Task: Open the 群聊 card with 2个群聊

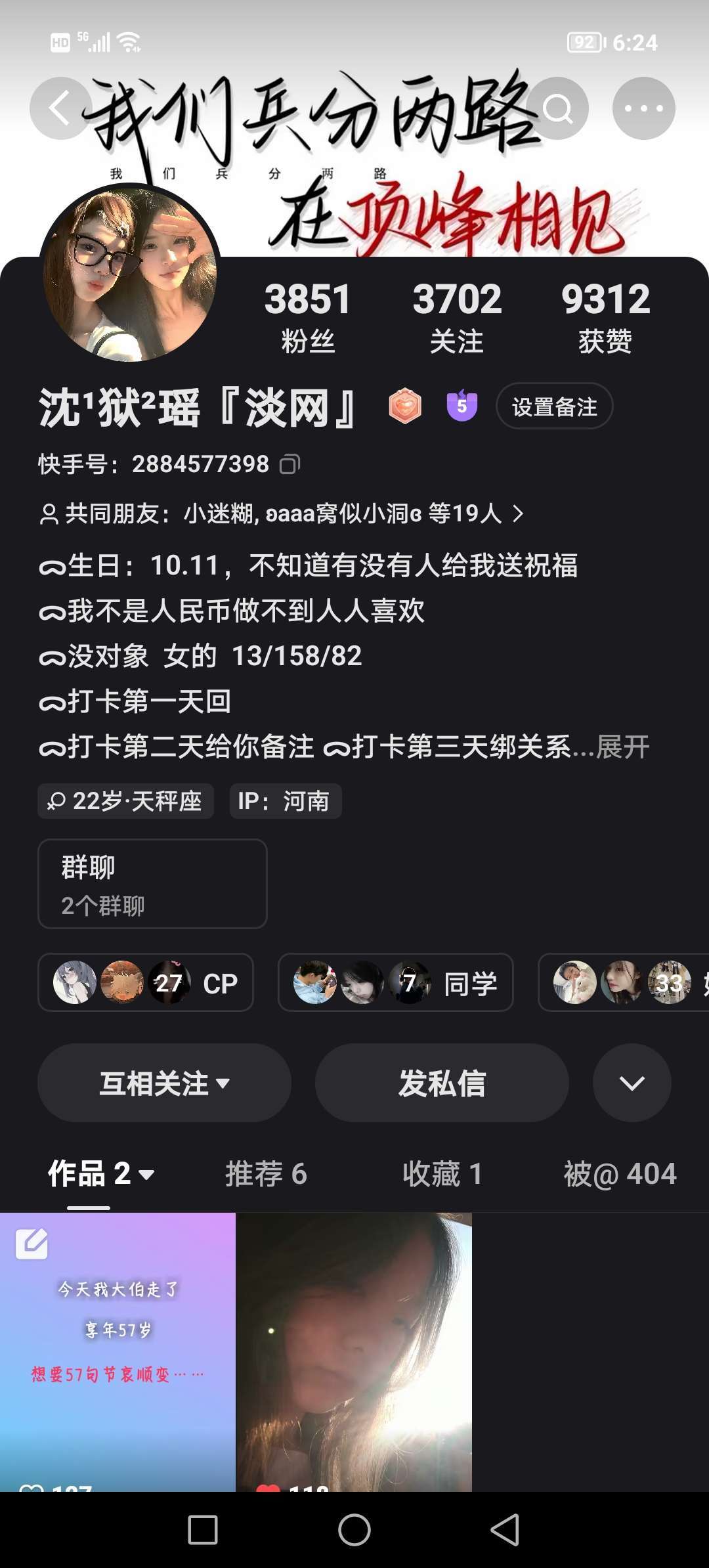Action: tap(152, 884)
